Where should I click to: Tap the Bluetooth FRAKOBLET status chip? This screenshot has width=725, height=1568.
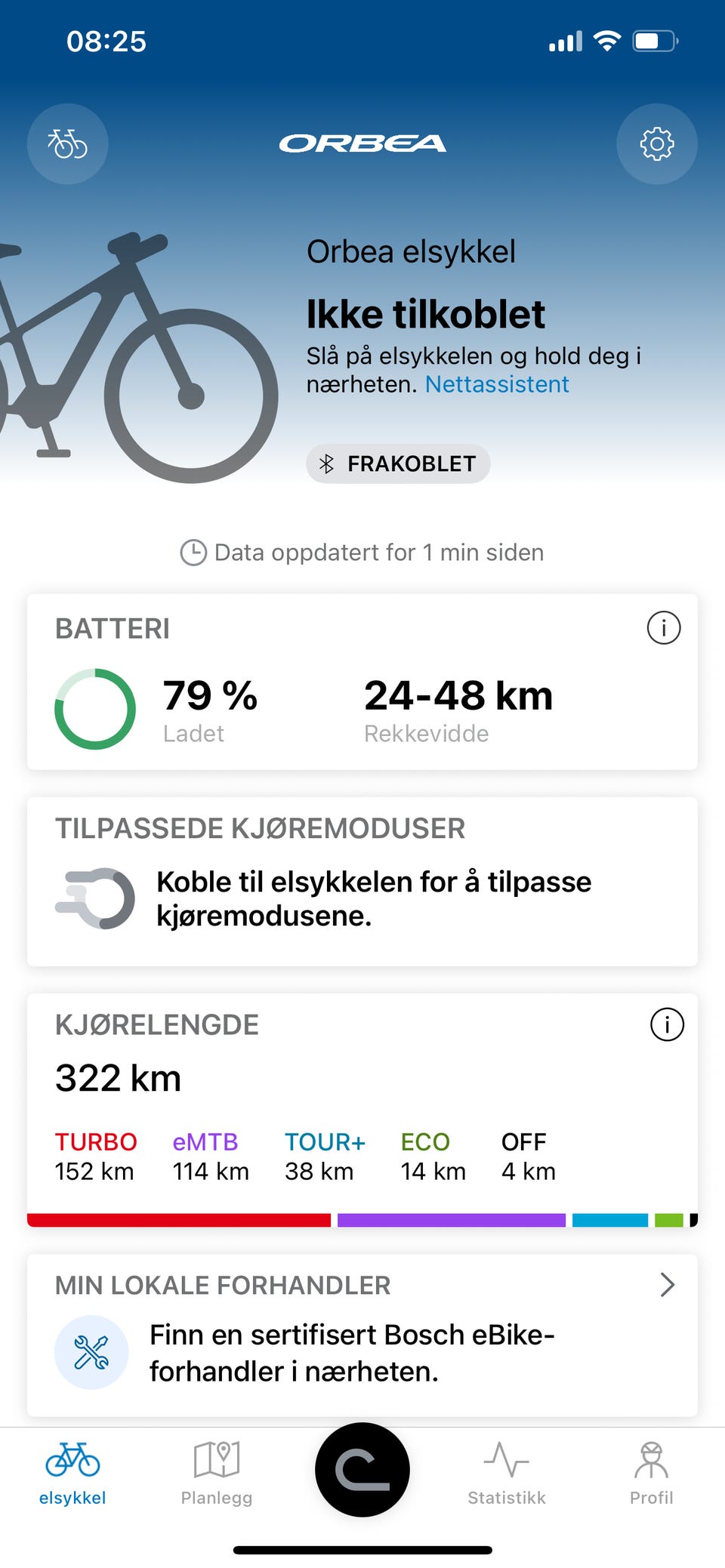click(398, 464)
